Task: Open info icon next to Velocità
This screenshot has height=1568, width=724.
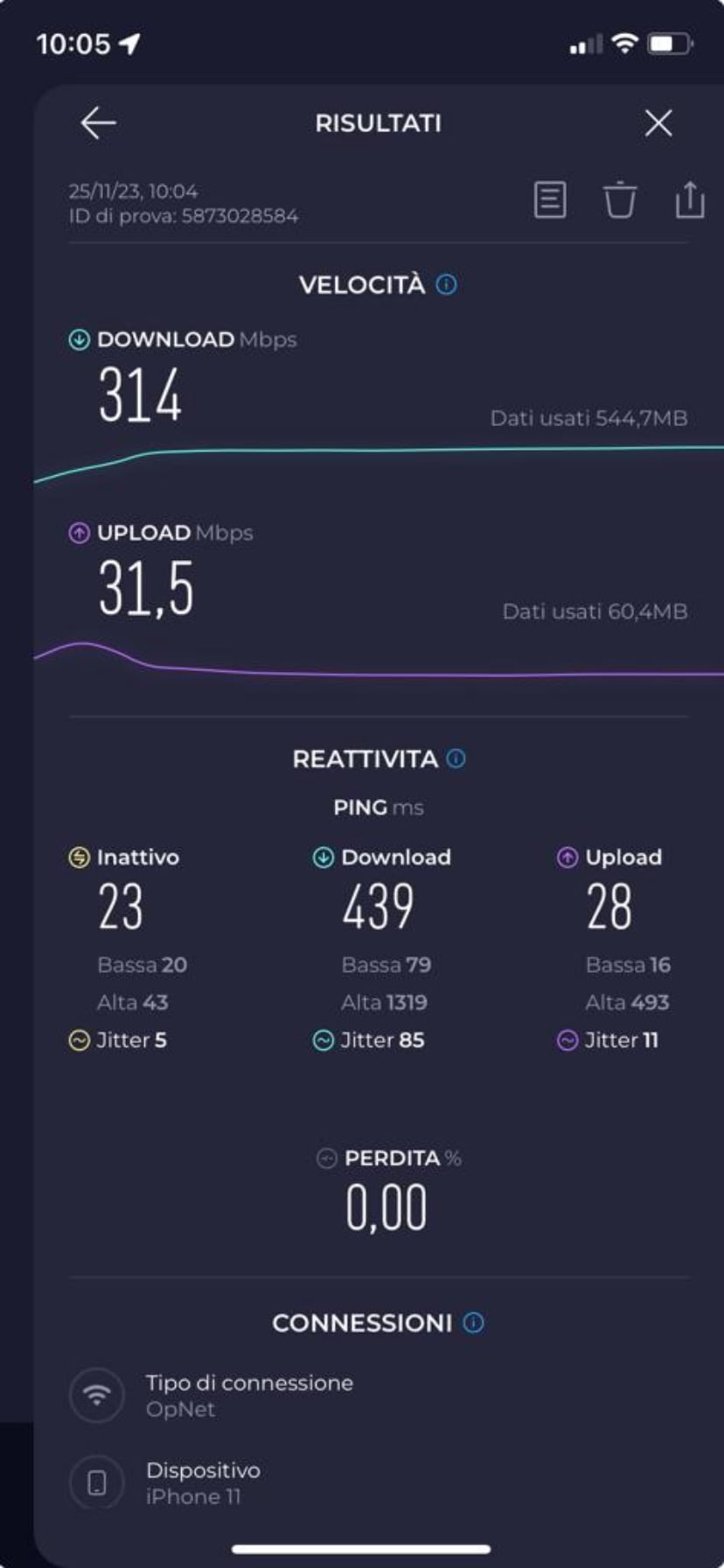Action: point(446,284)
